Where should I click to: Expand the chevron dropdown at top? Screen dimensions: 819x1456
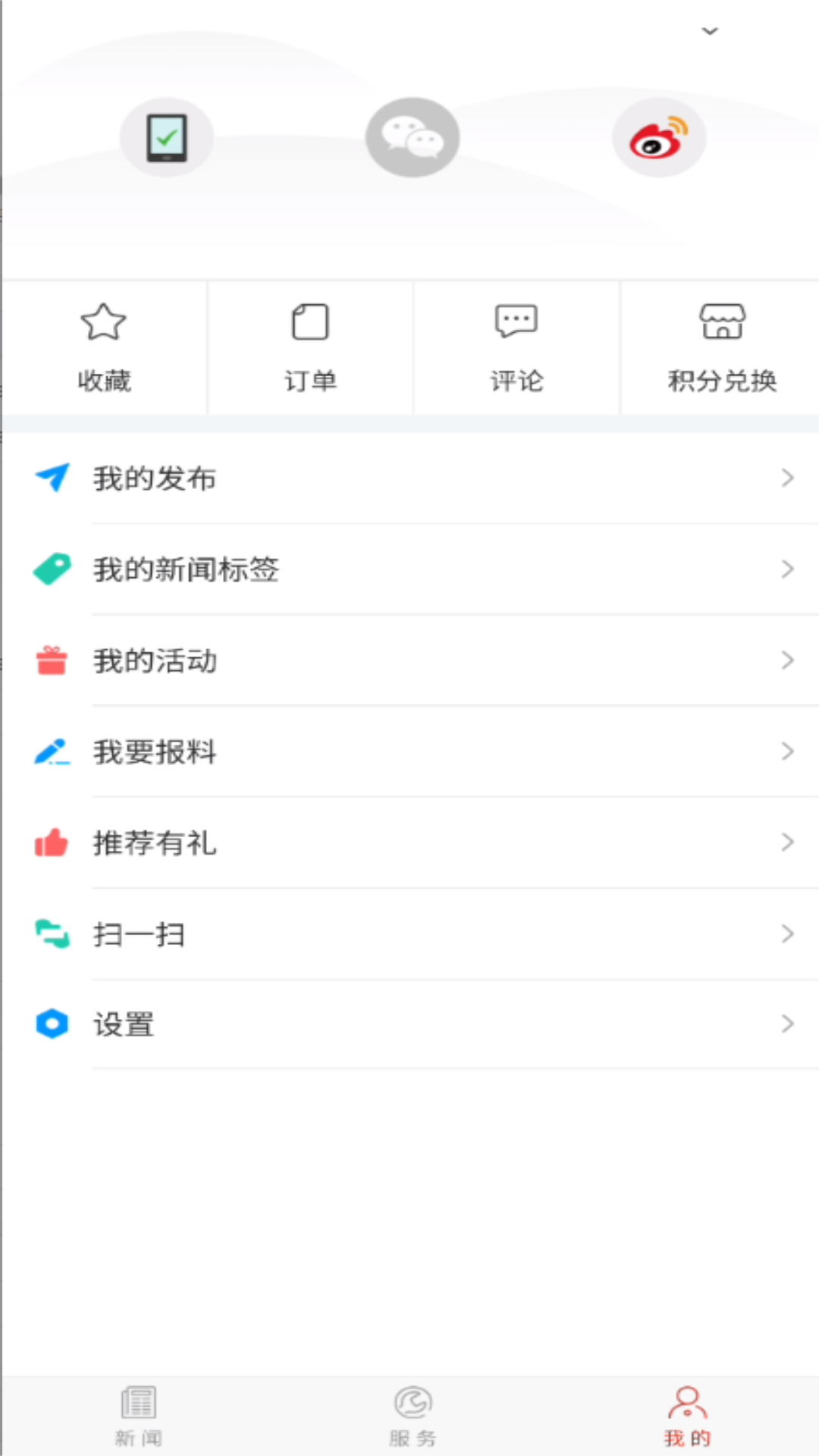tap(710, 31)
